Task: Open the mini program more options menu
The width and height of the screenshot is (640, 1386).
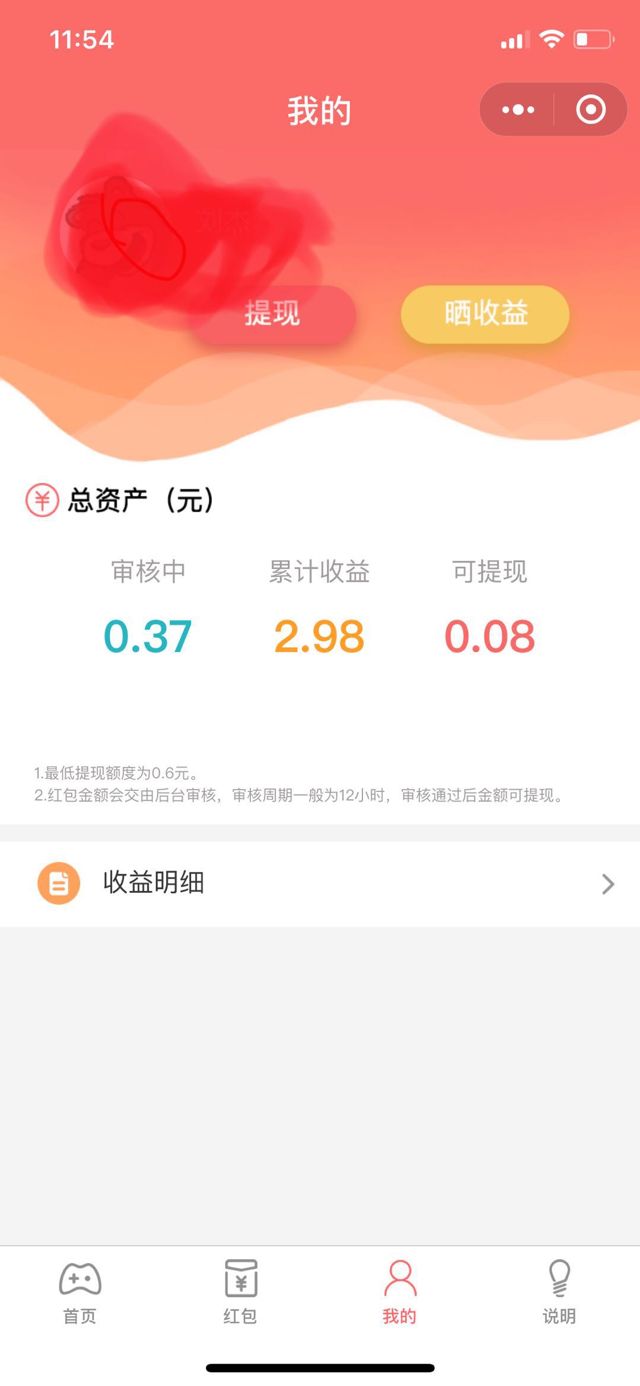Action: (518, 110)
